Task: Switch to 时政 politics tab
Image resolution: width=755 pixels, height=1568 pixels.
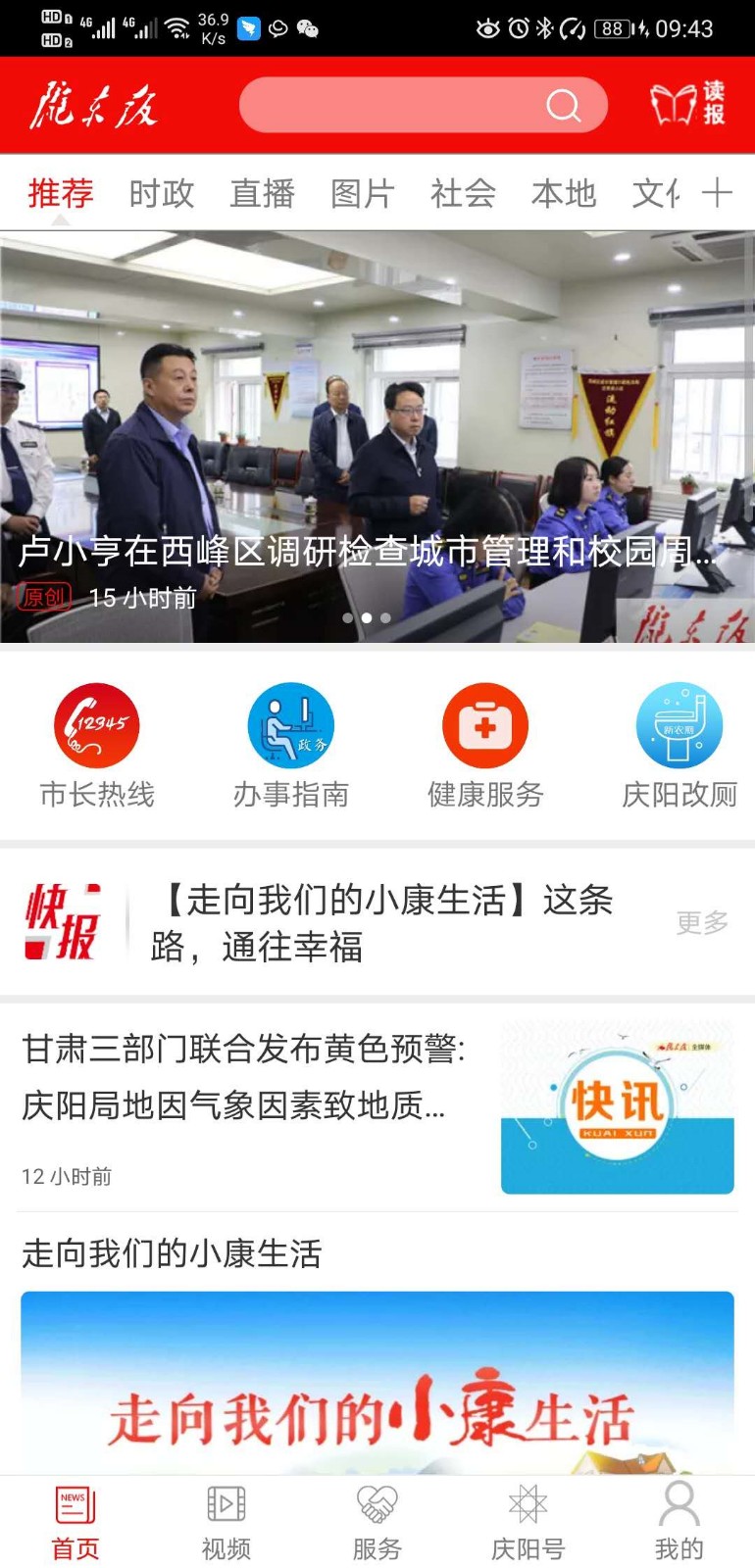Action: click(161, 193)
